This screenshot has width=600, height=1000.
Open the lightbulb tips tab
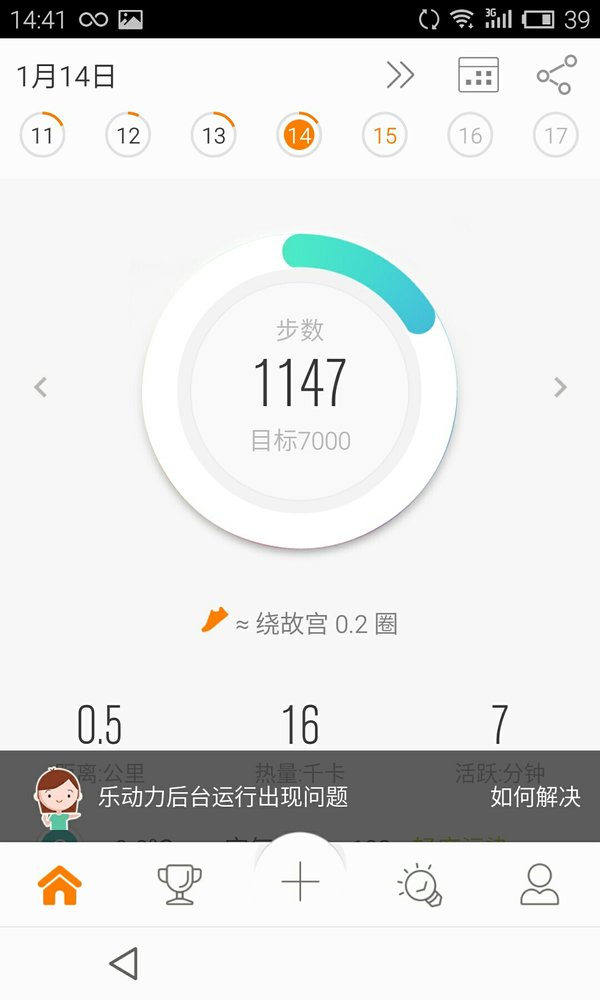[420, 885]
